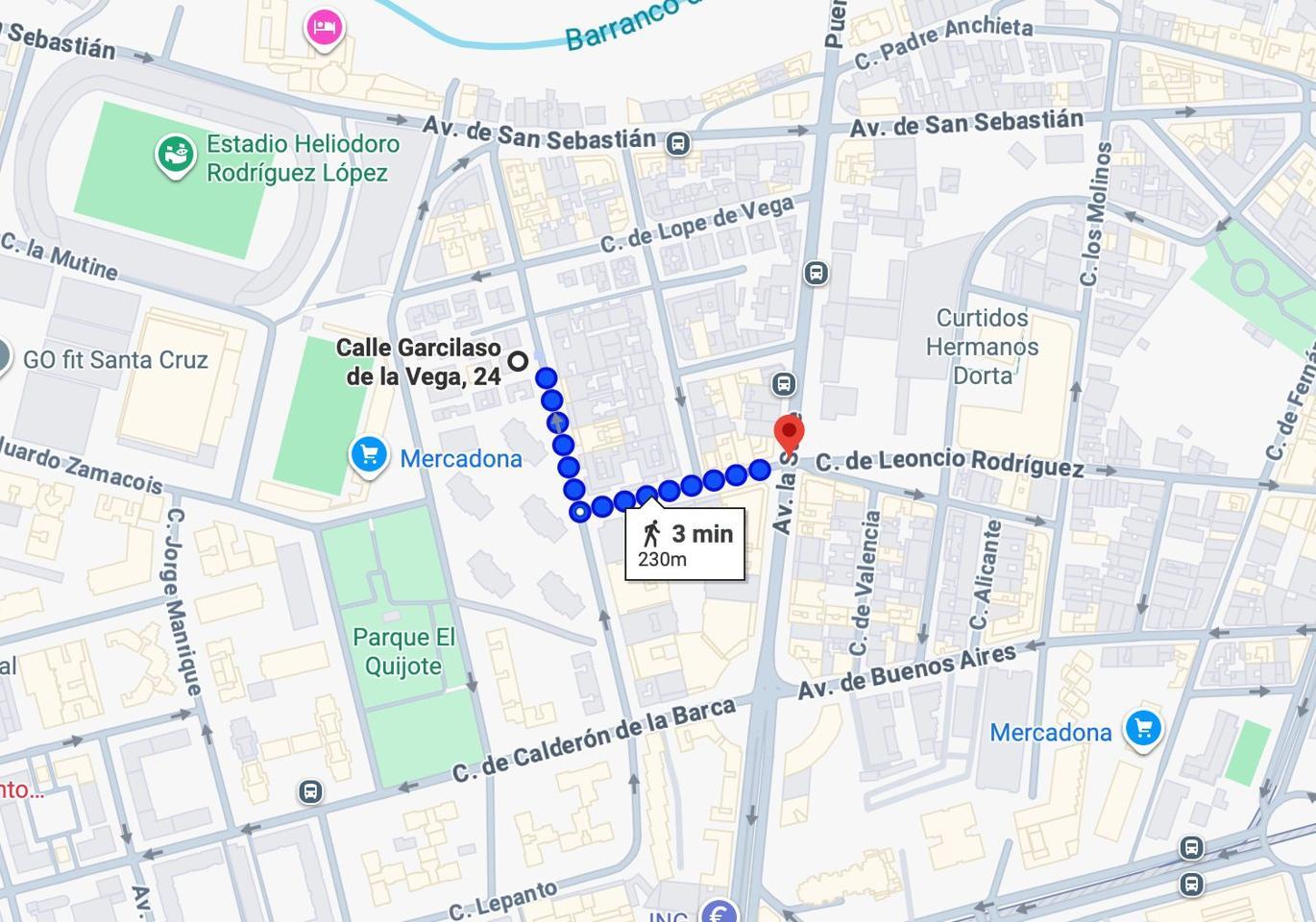Open the ING bank euro marker
The image size is (1316, 922).
[x=719, y=911]
